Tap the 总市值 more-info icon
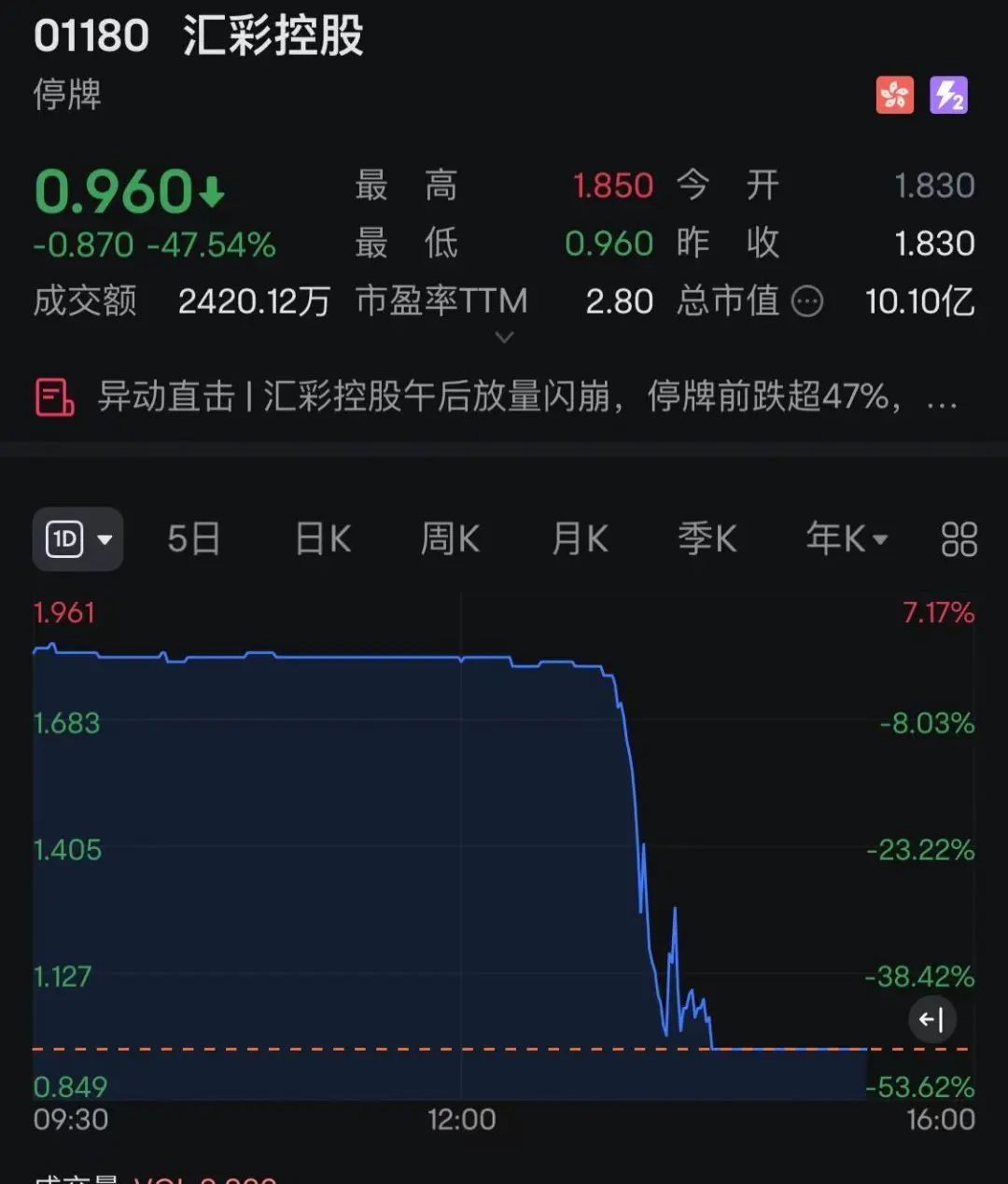1008x1184 pixels. (807, 301)
